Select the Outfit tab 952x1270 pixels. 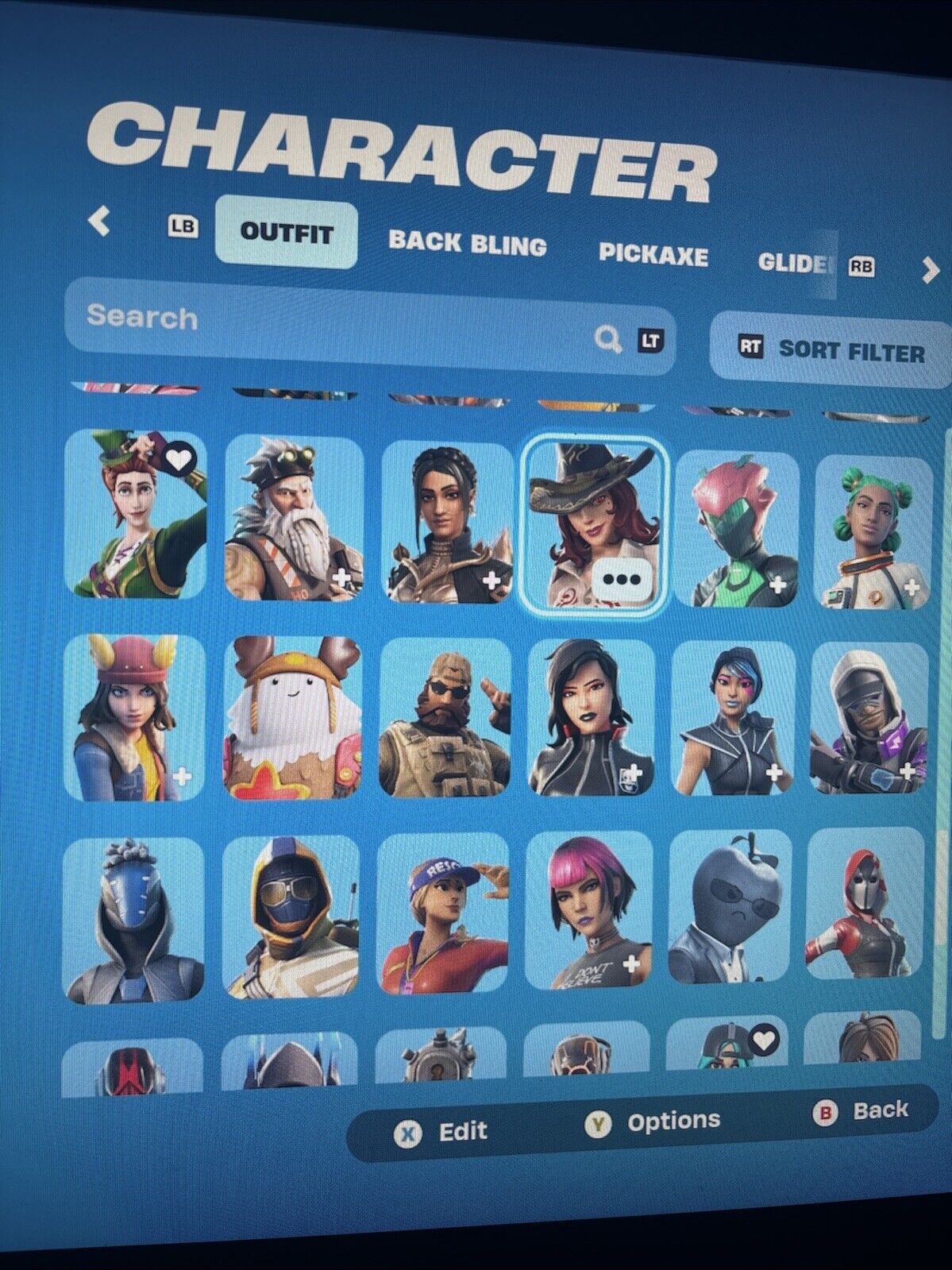(x=286, y=233)
